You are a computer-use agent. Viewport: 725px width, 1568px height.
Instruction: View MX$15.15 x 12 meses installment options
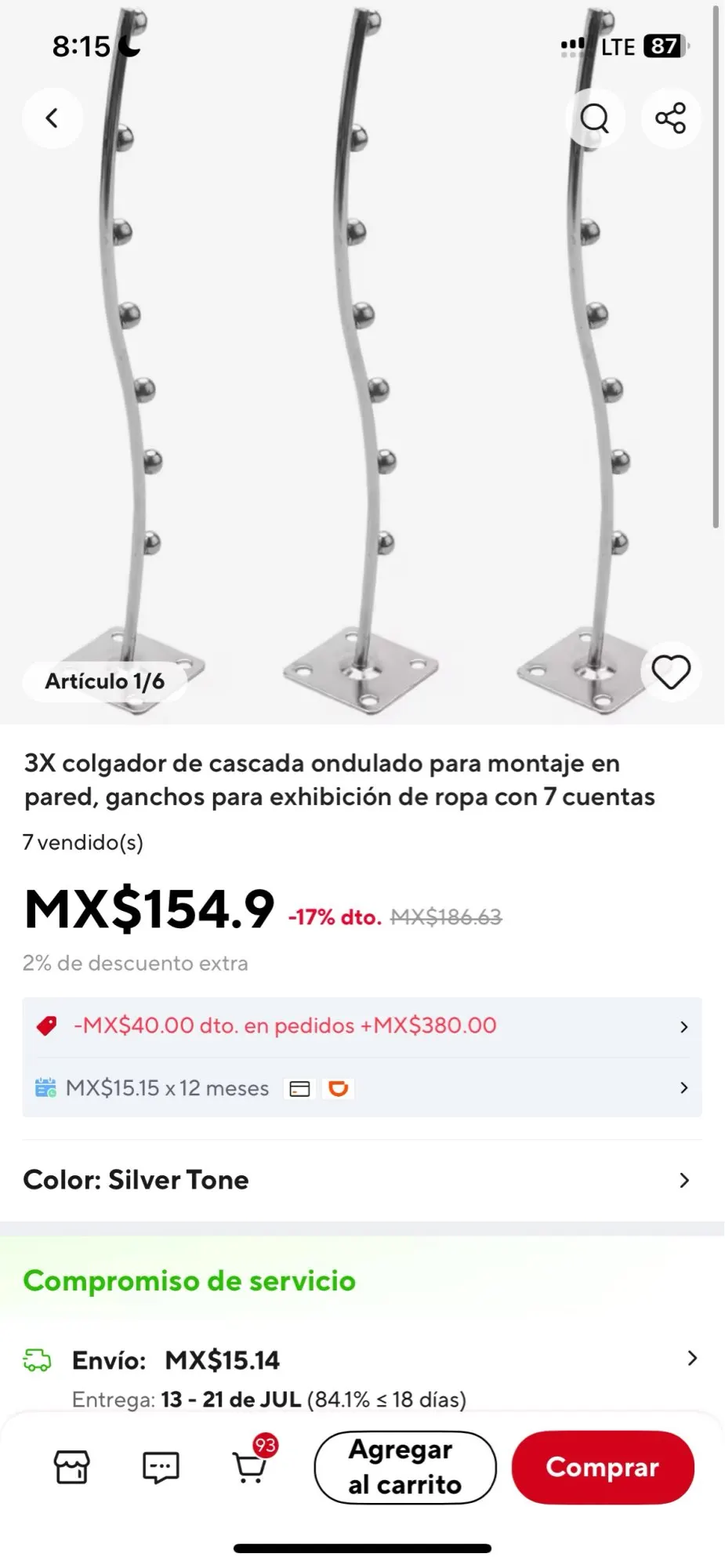[x=362, y=1088]
